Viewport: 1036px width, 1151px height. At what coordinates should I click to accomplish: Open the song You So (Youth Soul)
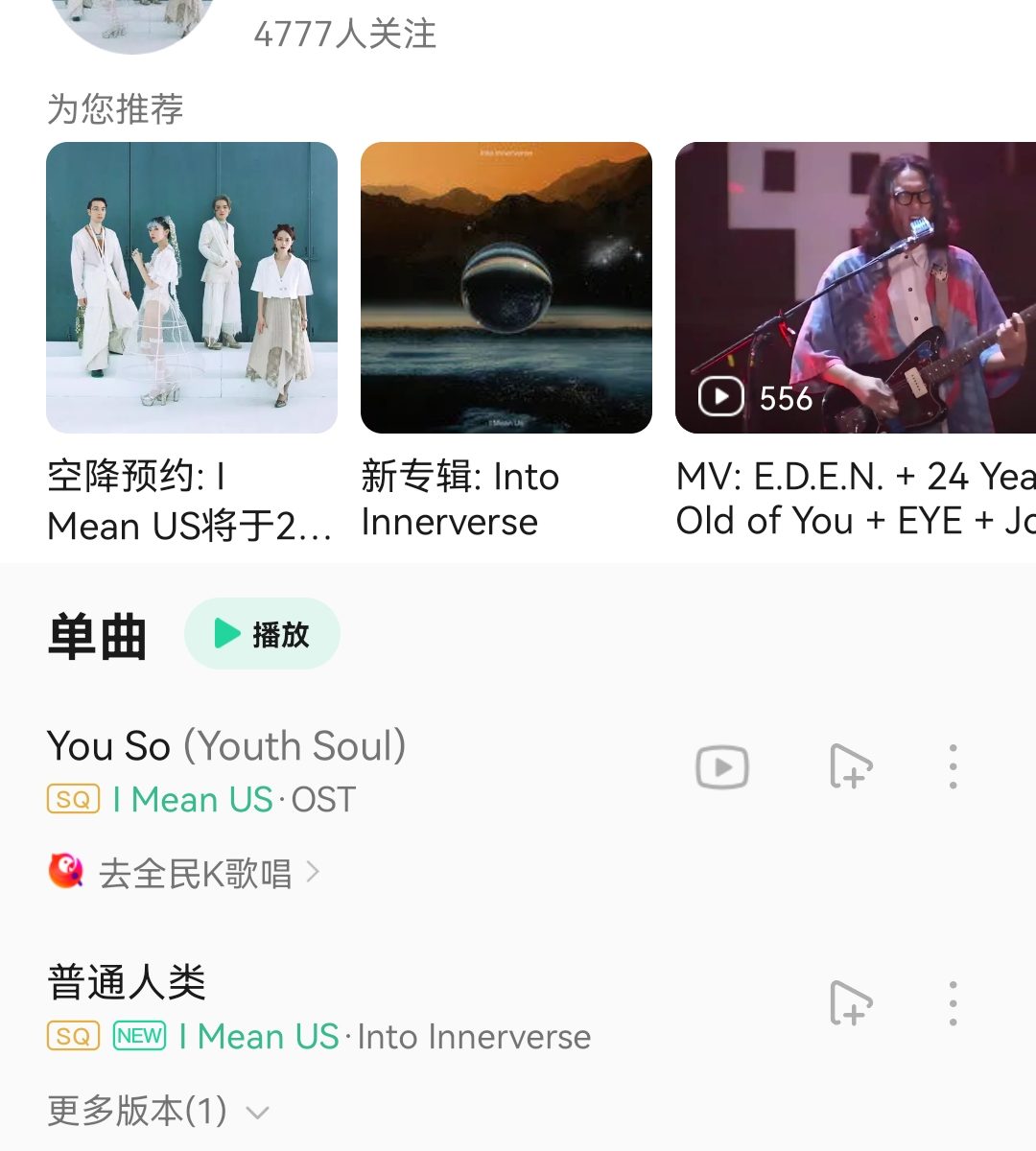[x=226, y=746]
